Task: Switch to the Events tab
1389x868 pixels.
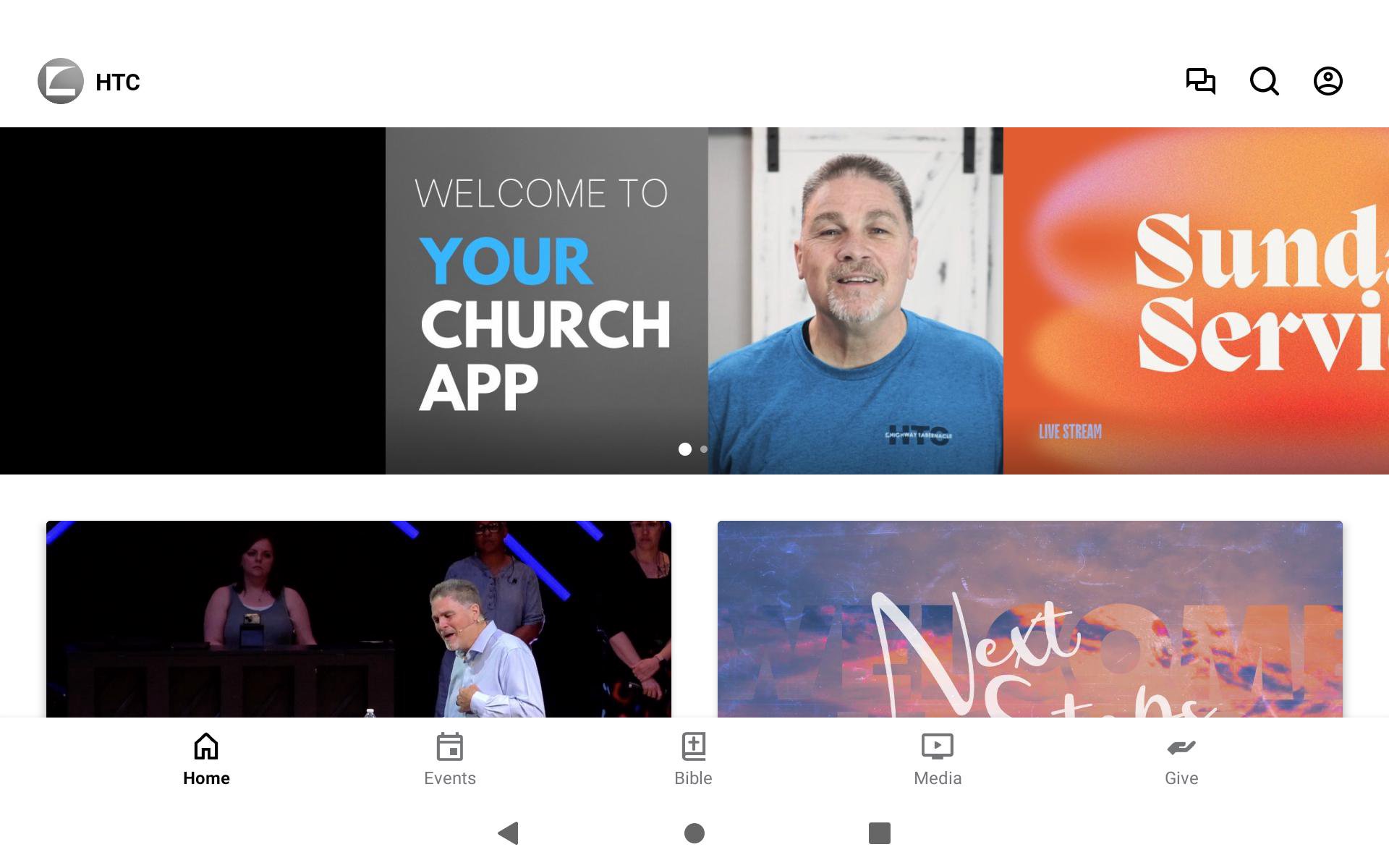Action: (449, 759)
